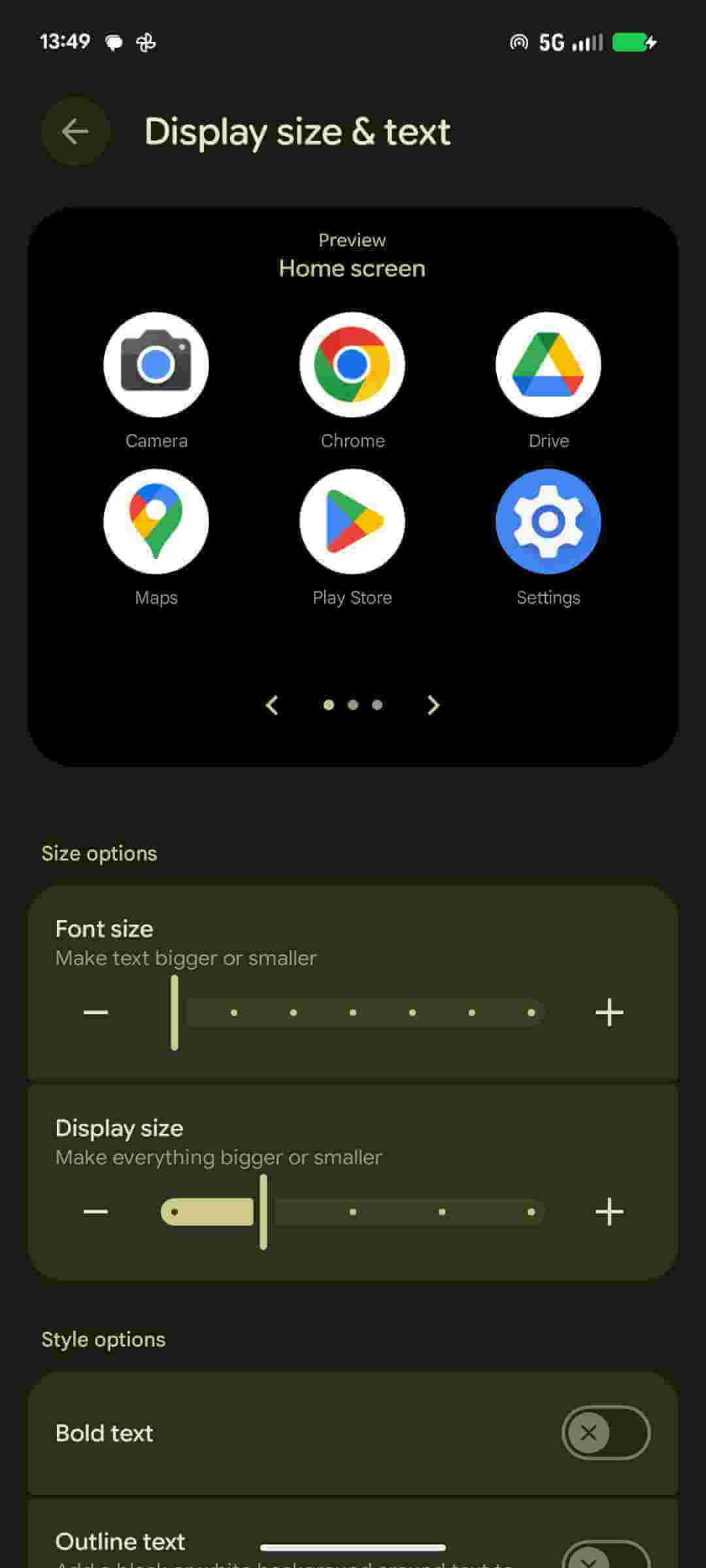This screenshot has height=1568, width=706.
Task: Set display size slider to the largest dot
Action: coord(531,1212)
